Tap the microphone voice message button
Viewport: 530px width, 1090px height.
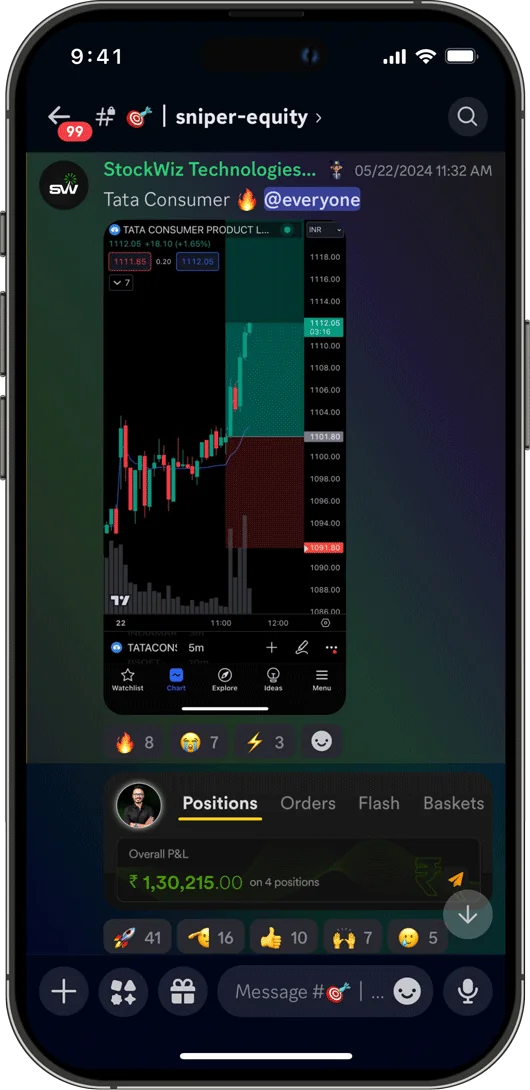pos(468,991)
